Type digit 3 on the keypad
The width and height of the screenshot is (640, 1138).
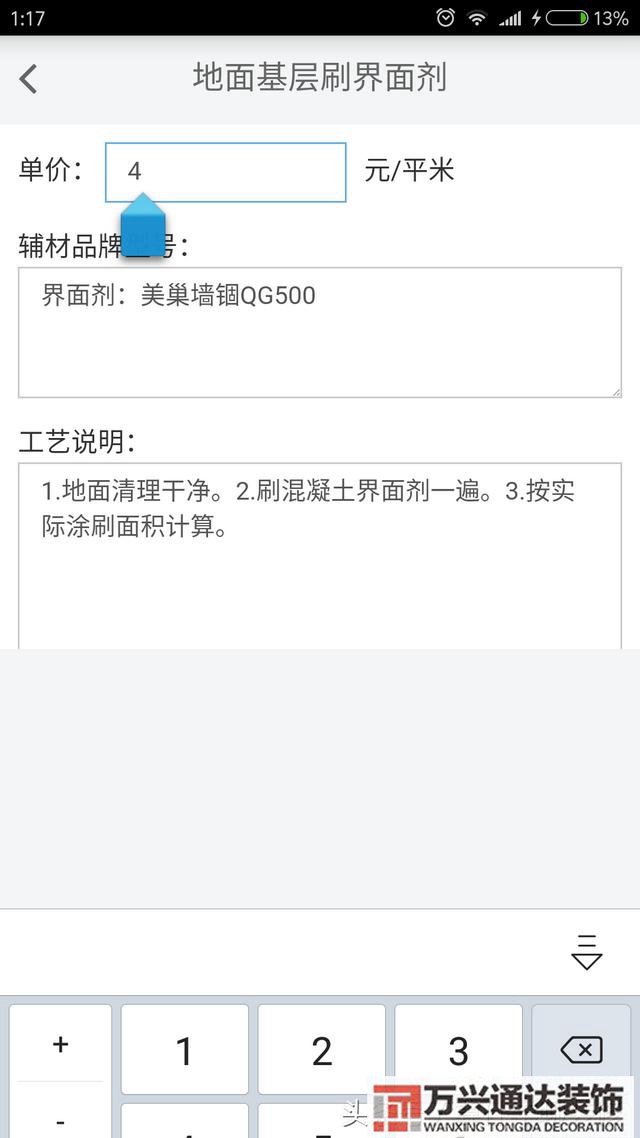point(458,1050)
